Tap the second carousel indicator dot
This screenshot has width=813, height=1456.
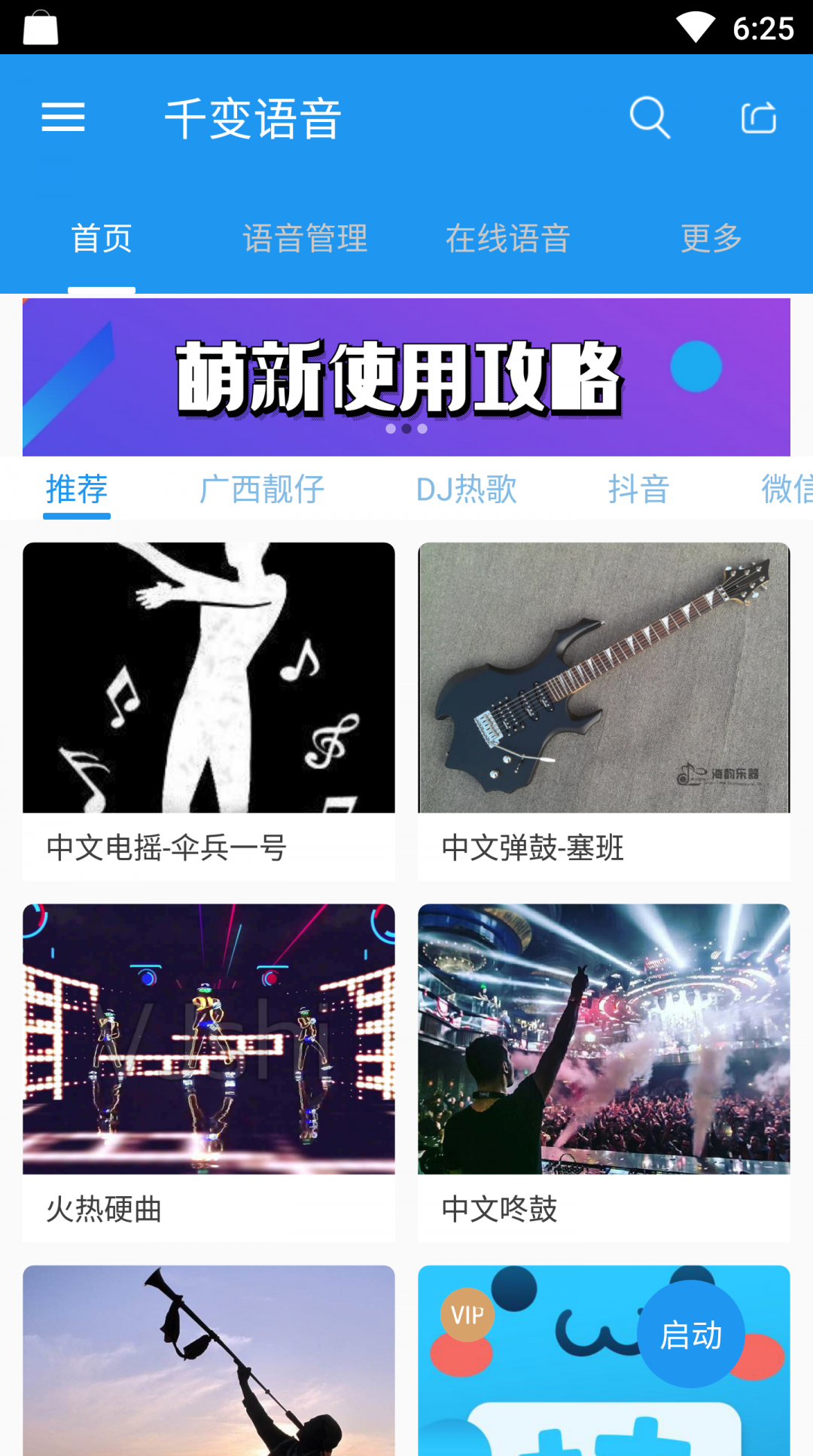(x=406, y=428)
